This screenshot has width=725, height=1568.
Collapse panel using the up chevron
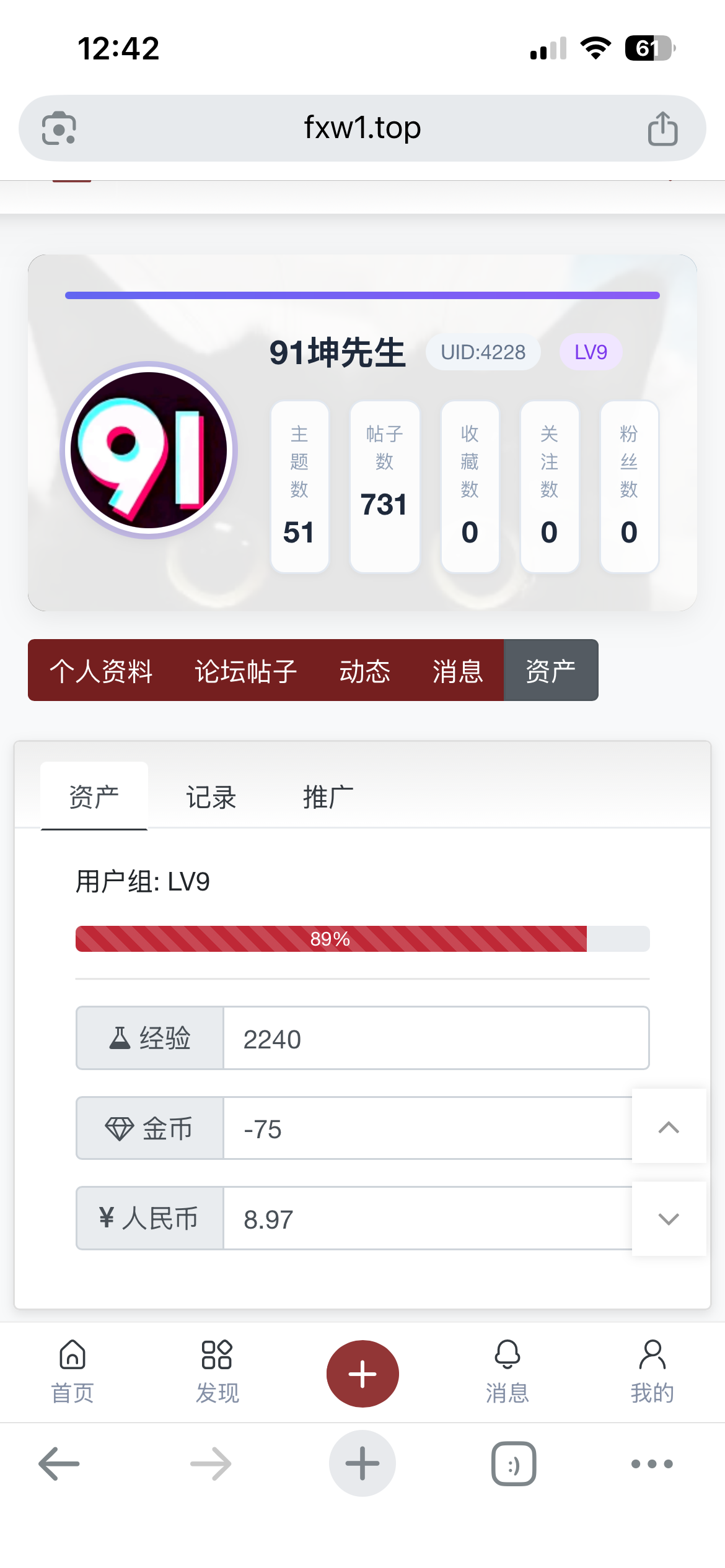pyautogui.click(x=668, y=1127)
